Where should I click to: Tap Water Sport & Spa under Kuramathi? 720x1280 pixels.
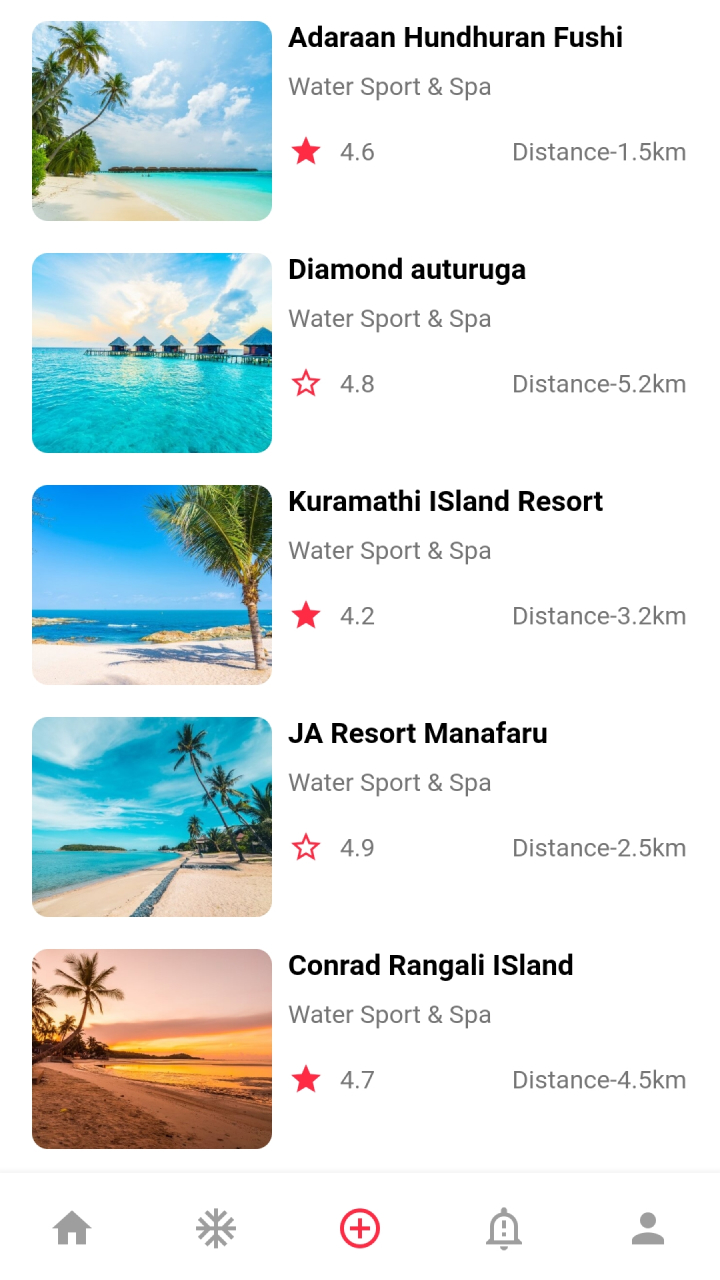(x=389, y=550)
